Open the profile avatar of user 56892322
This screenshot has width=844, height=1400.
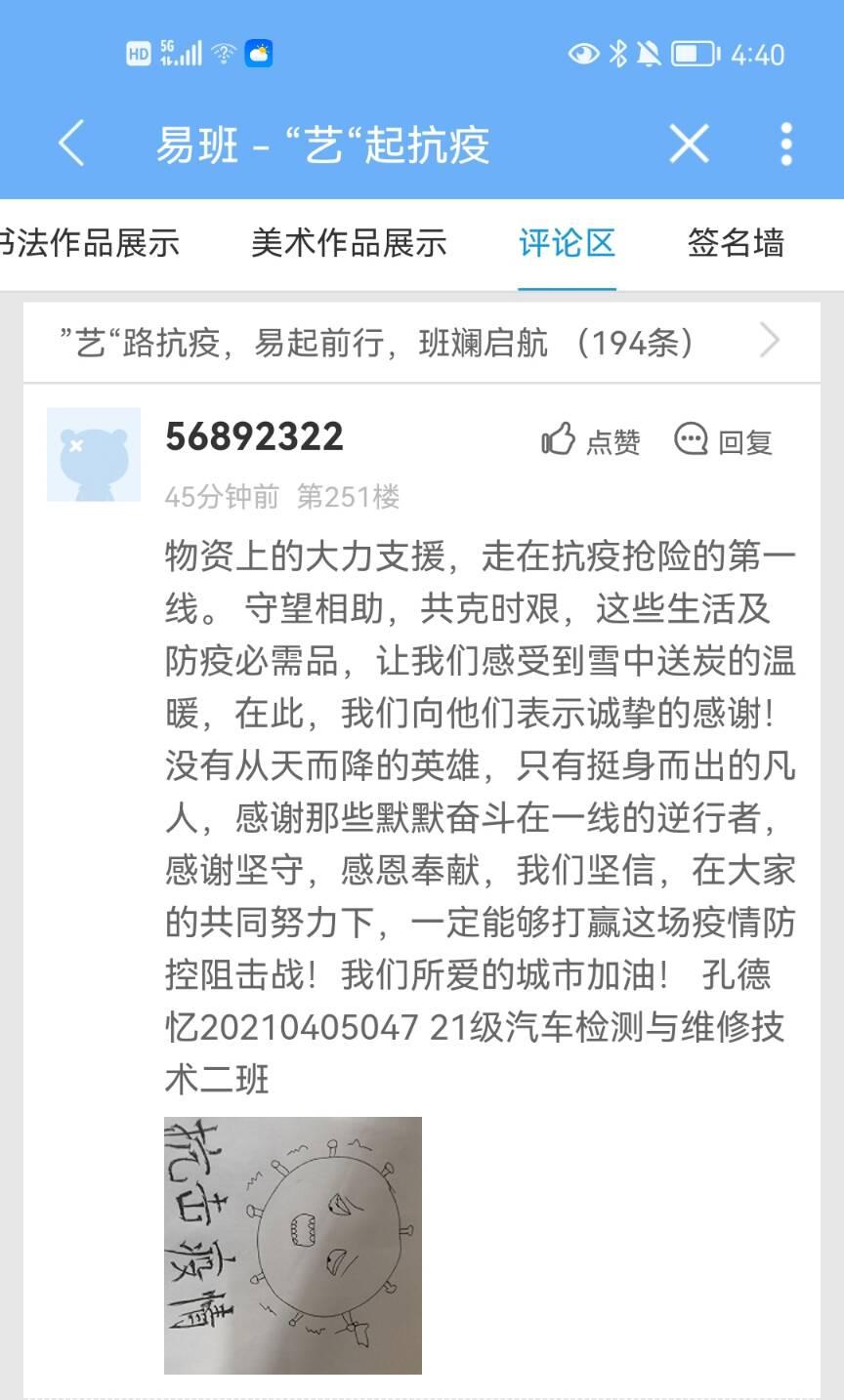coord(94,455)
